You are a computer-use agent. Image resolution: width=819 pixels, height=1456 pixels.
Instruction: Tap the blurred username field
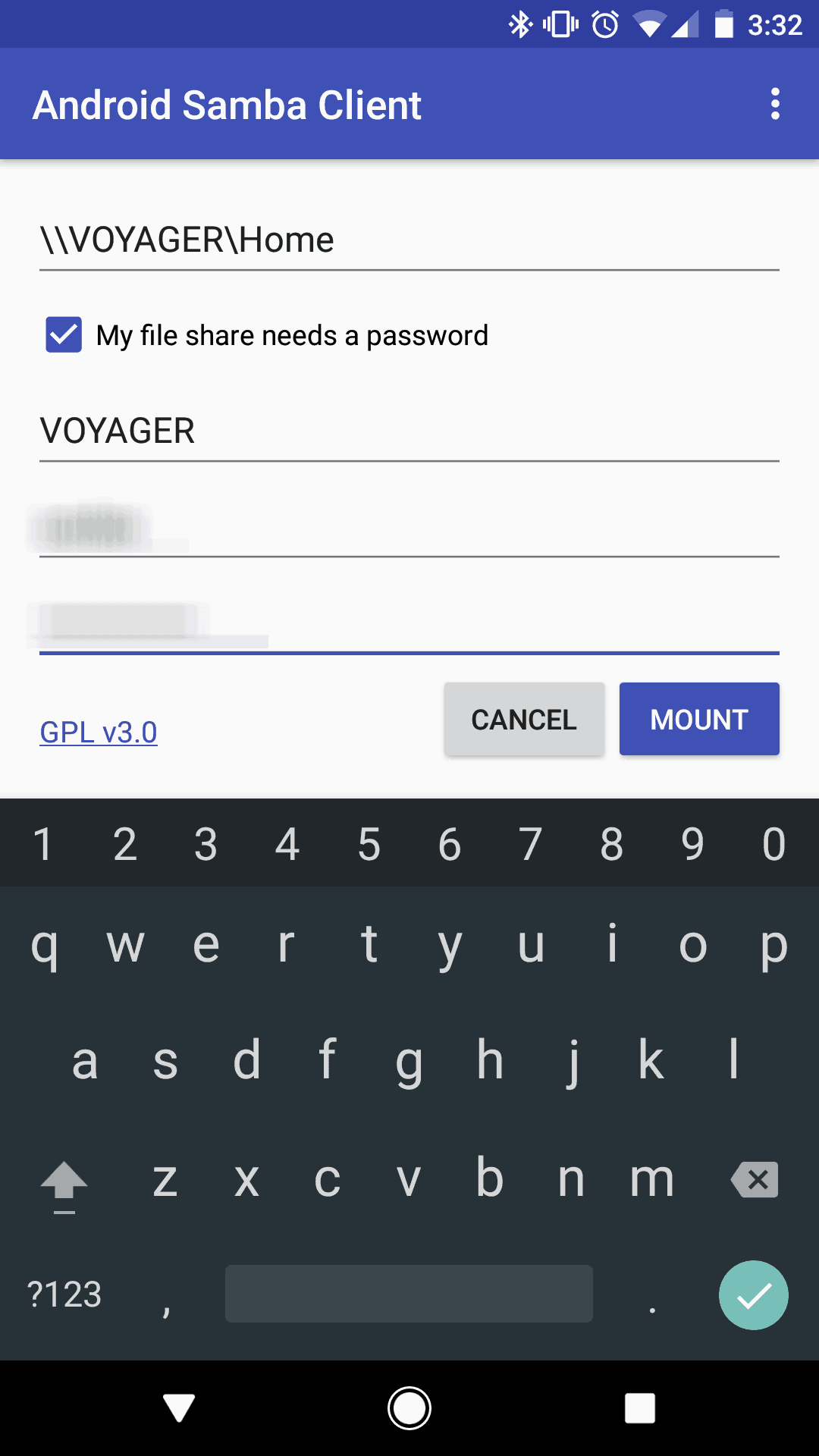click(409, 526)
